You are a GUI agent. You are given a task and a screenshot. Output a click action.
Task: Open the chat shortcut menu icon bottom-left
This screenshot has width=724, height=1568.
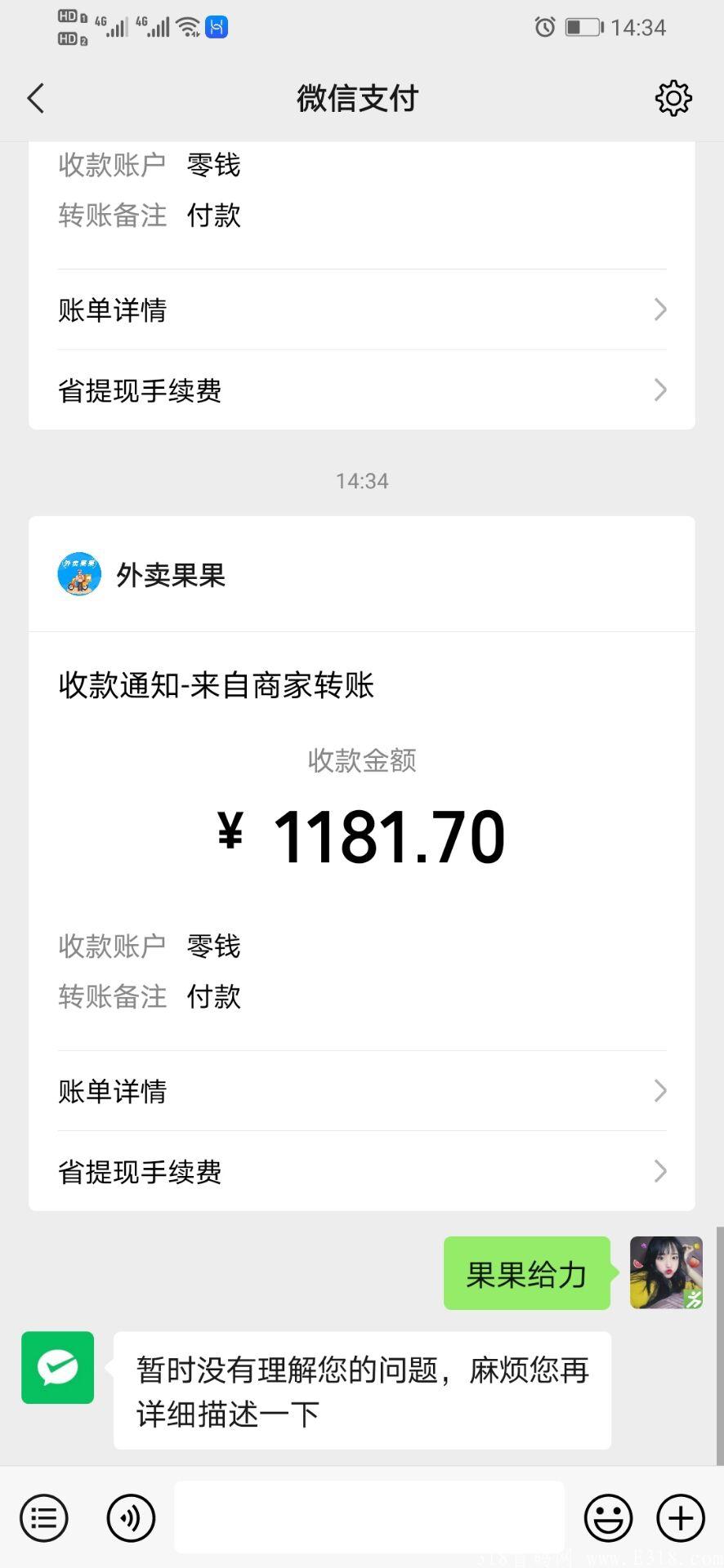click(x=43, y=1517)
